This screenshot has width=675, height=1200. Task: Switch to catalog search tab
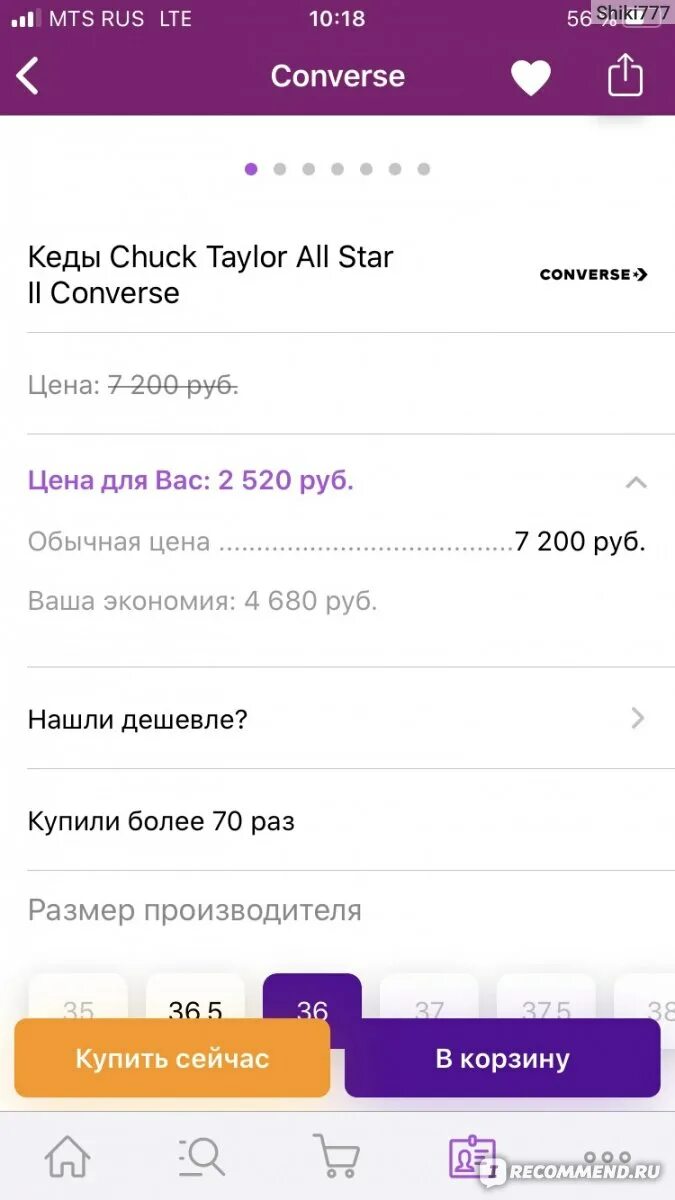[201, 1157]
